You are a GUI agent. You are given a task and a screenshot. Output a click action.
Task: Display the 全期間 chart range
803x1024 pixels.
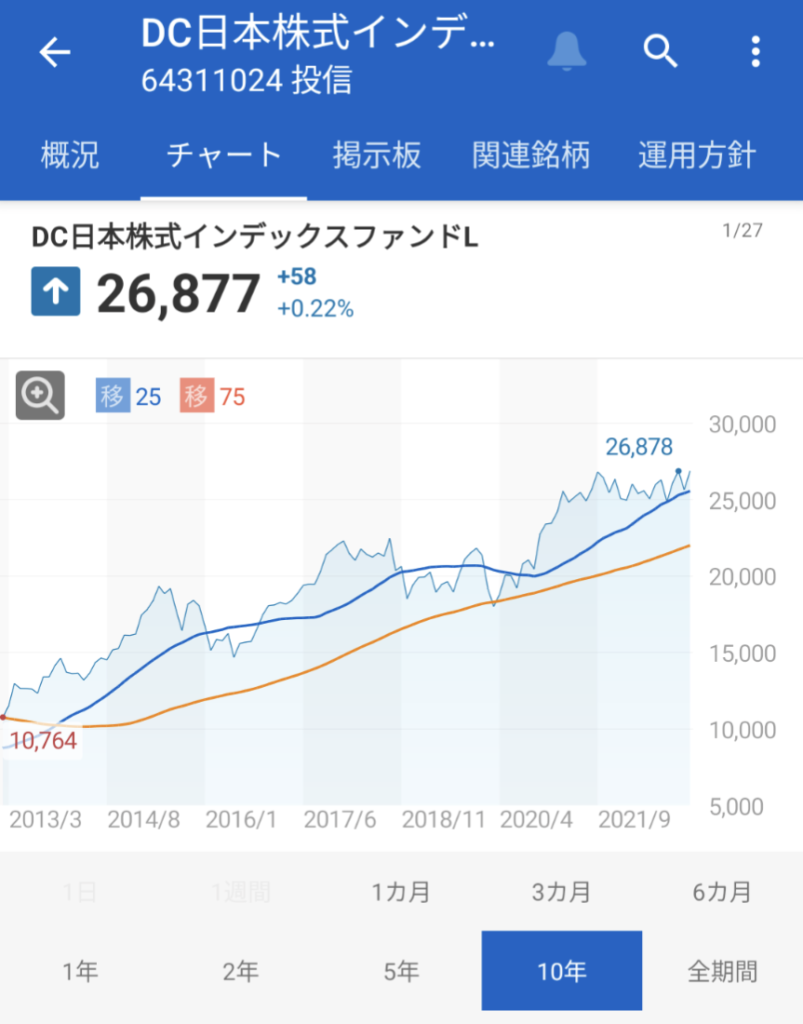tap(722, 971)
